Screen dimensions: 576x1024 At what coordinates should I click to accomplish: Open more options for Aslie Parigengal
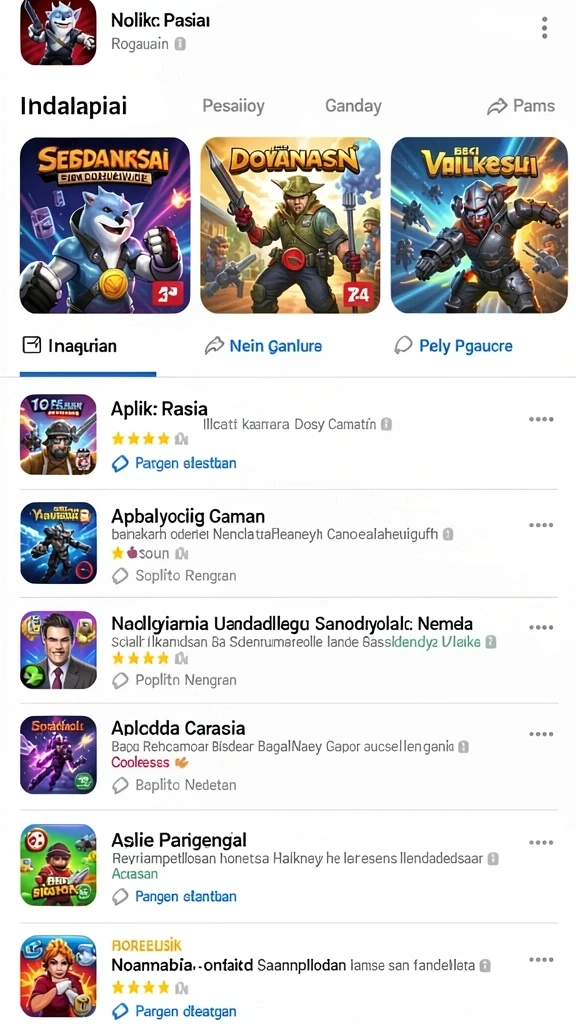pyautogui.click(x=541, y=842)
